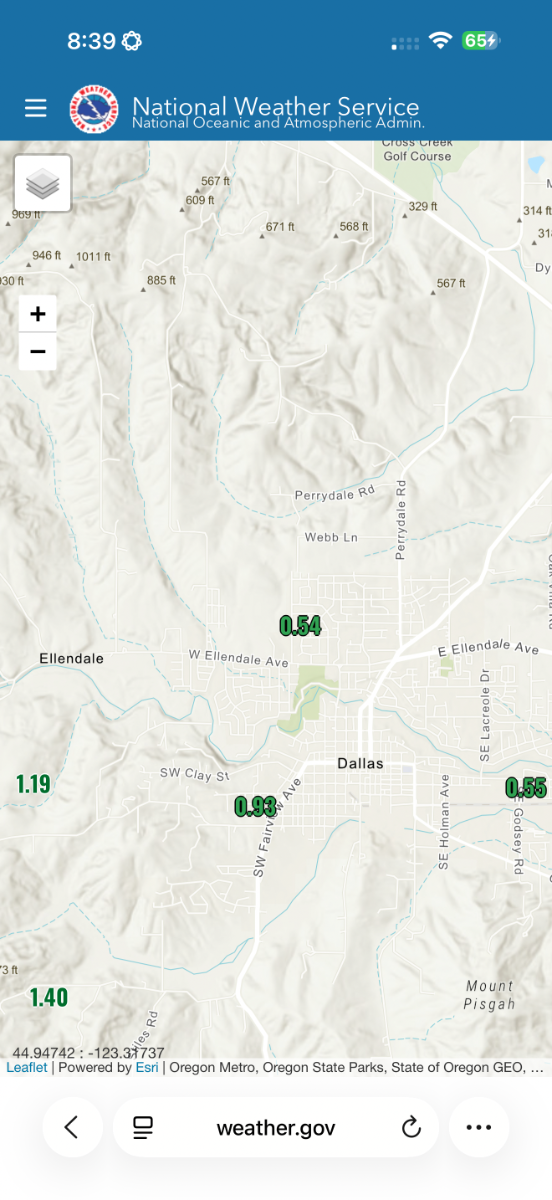This screenshot has width=552, height=1200.
Task: Tap the National Weather Service header logo
Action: click(93, 108)
